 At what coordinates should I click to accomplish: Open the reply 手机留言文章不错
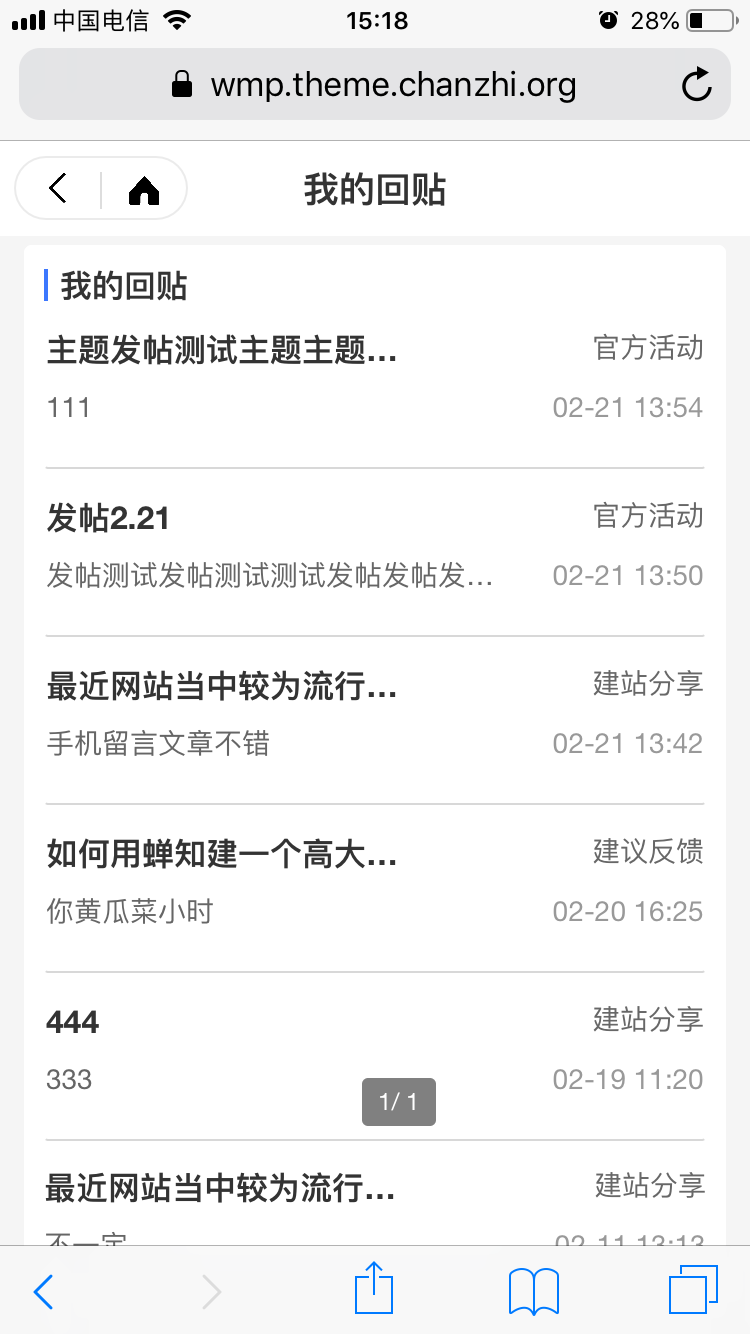[x=158, y=743]
